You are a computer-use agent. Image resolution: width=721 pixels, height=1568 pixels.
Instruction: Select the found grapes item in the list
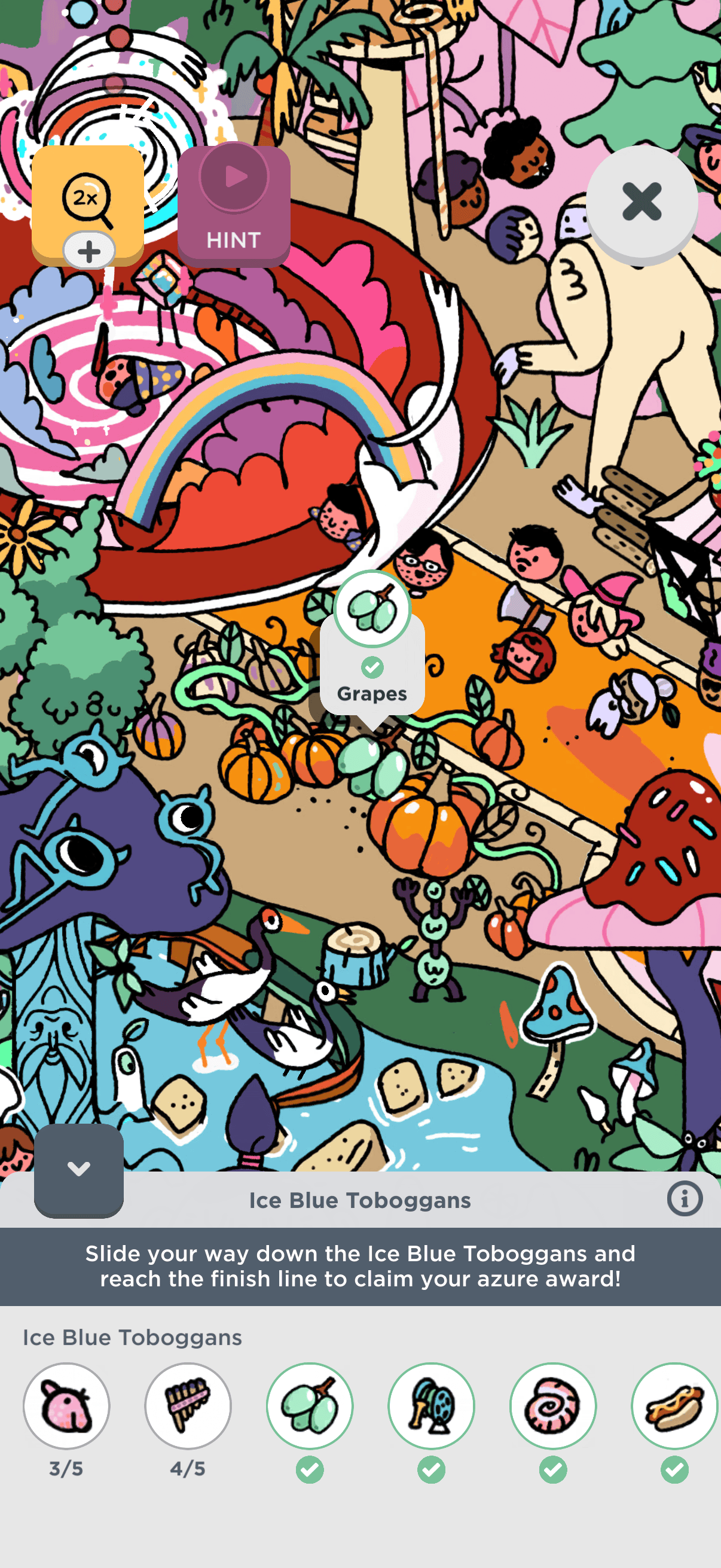coord(310,1405)
